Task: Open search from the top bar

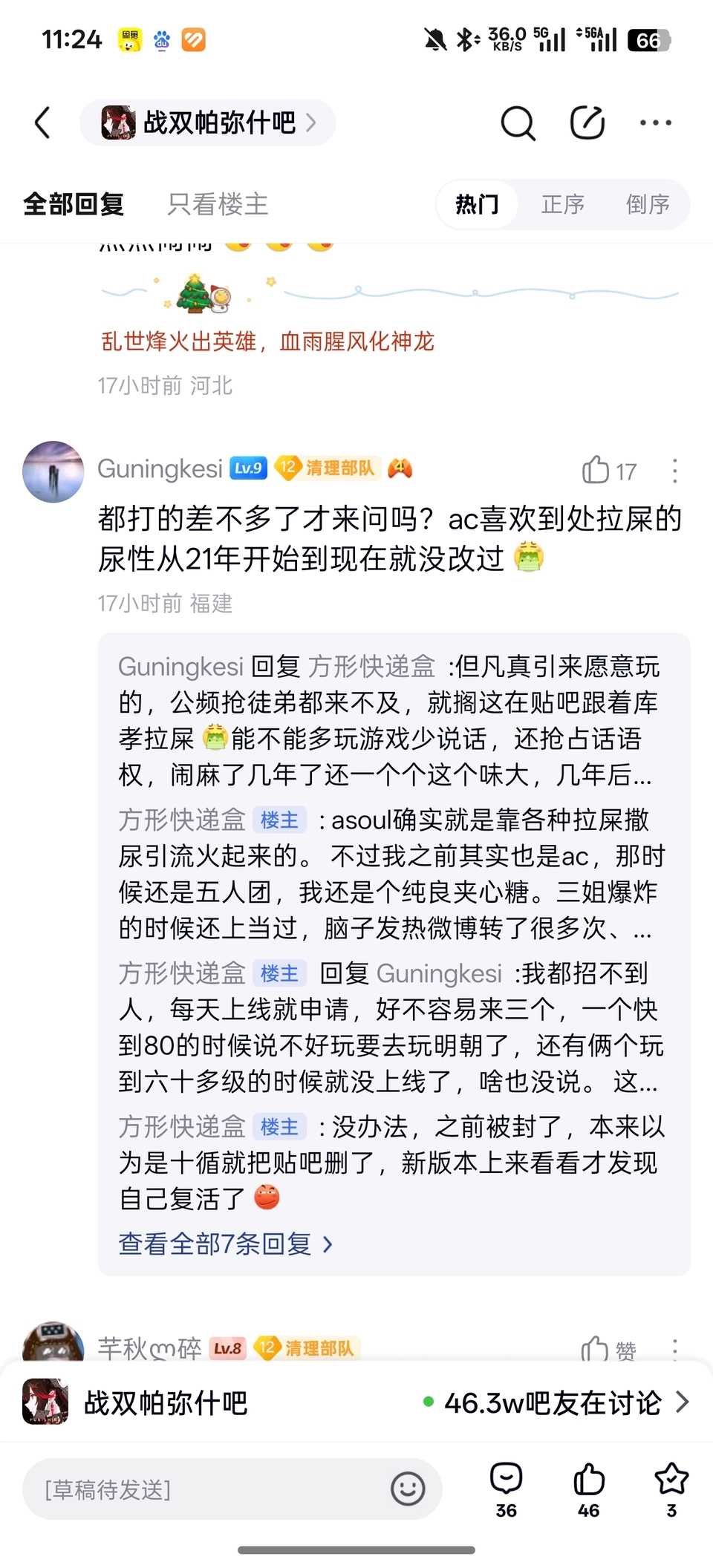Action: coord(518,122)
